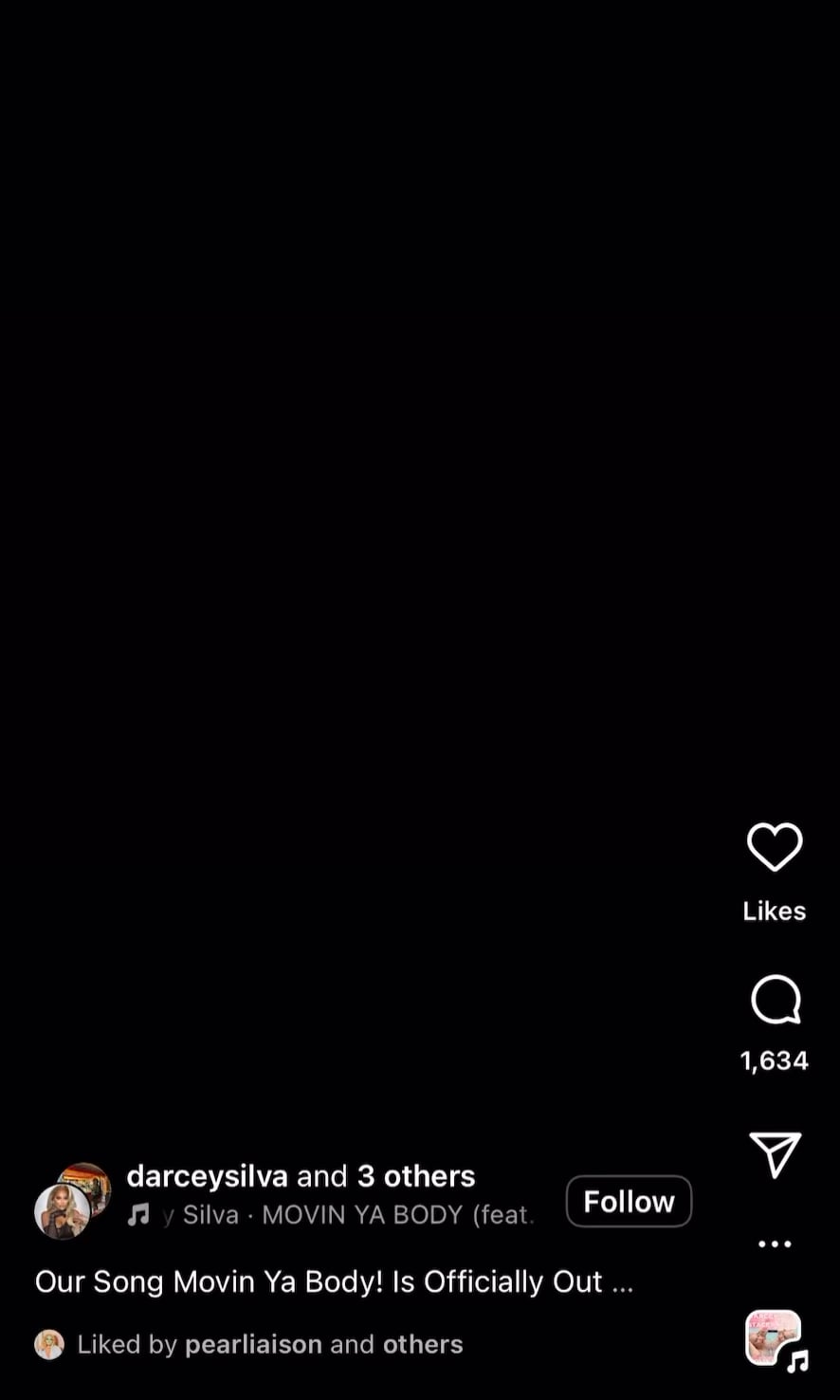The height and width of the screenshot is (1400, 840).
Task: Expand the caption Our Song Movin Ya Body
Action: tap(334, 1281)
